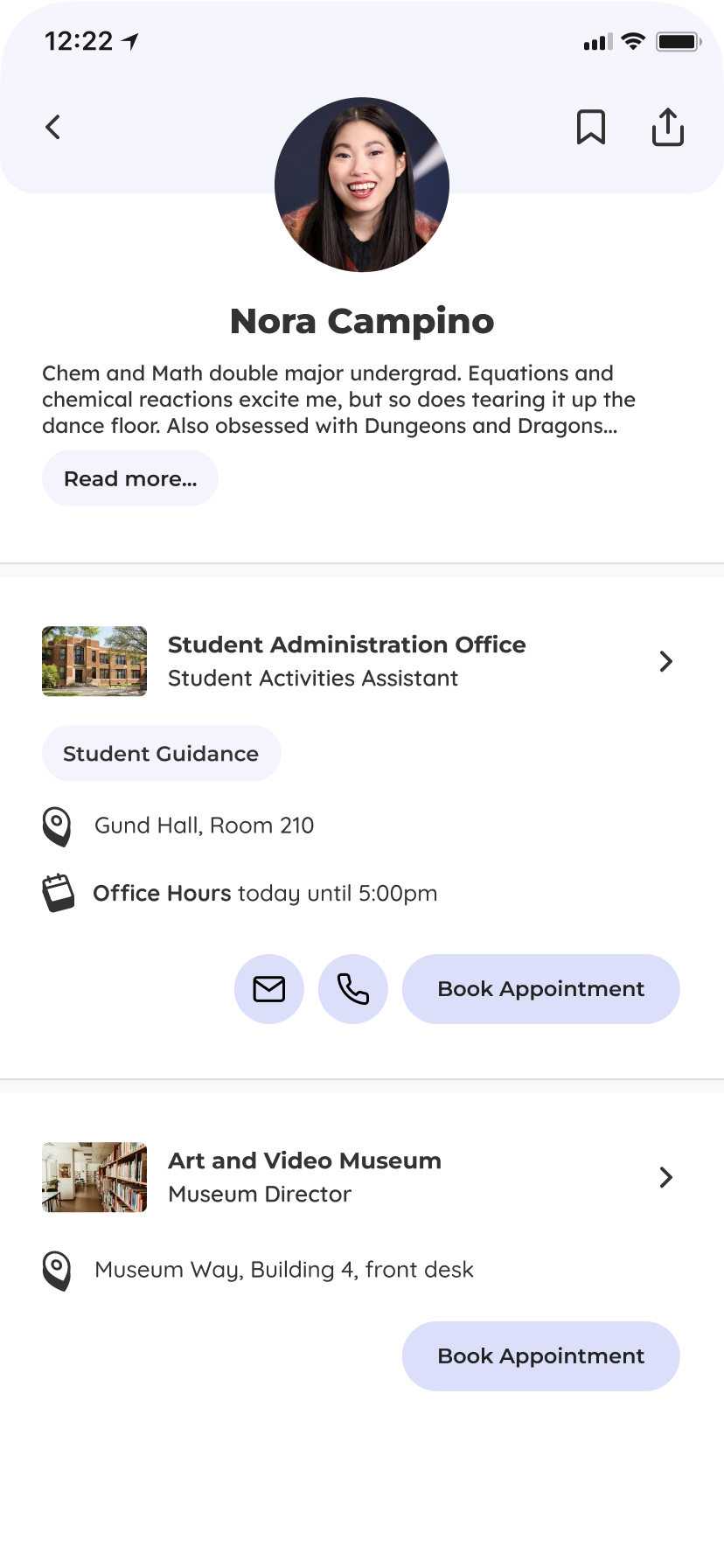Book Appointment at the Student Administration Office
The height and width of the screenshot is (1568, 724).
(x=540, y=988)
